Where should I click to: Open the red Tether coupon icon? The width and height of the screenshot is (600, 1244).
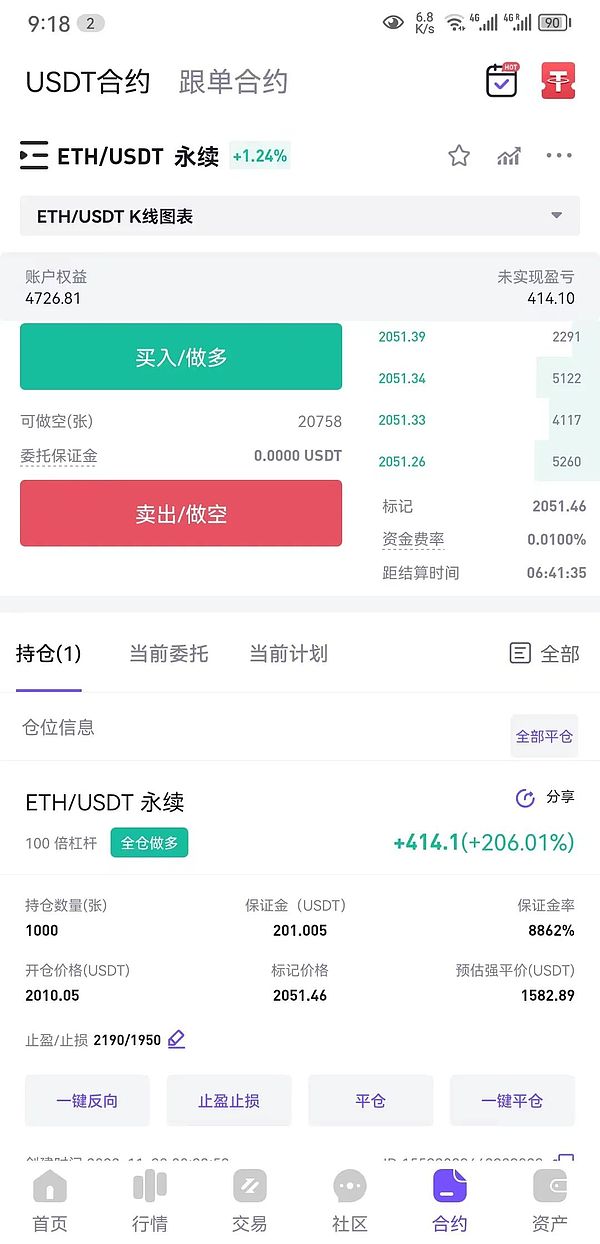558,80
